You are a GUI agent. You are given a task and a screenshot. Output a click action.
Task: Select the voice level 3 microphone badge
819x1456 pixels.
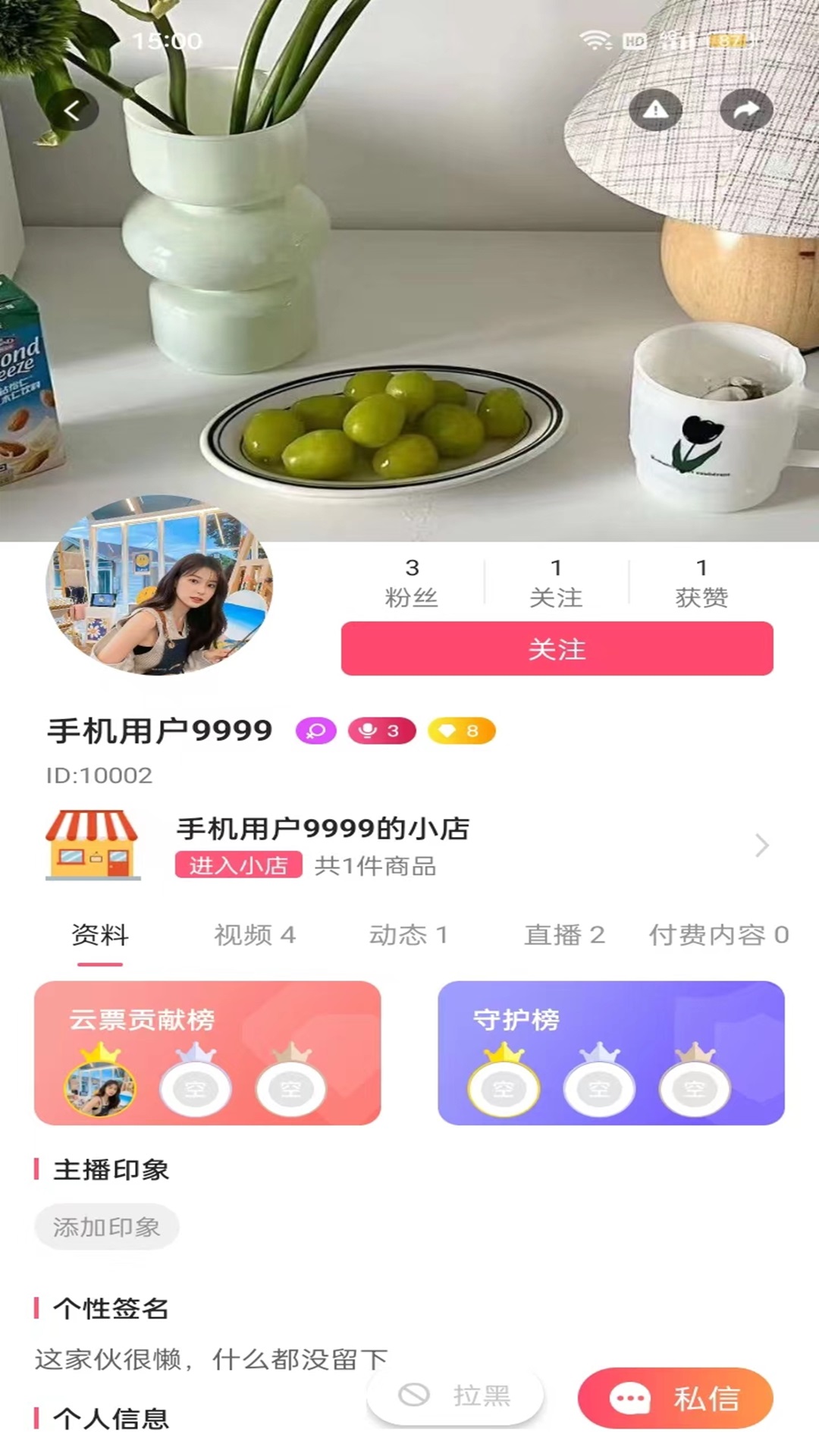coord(381,730)
